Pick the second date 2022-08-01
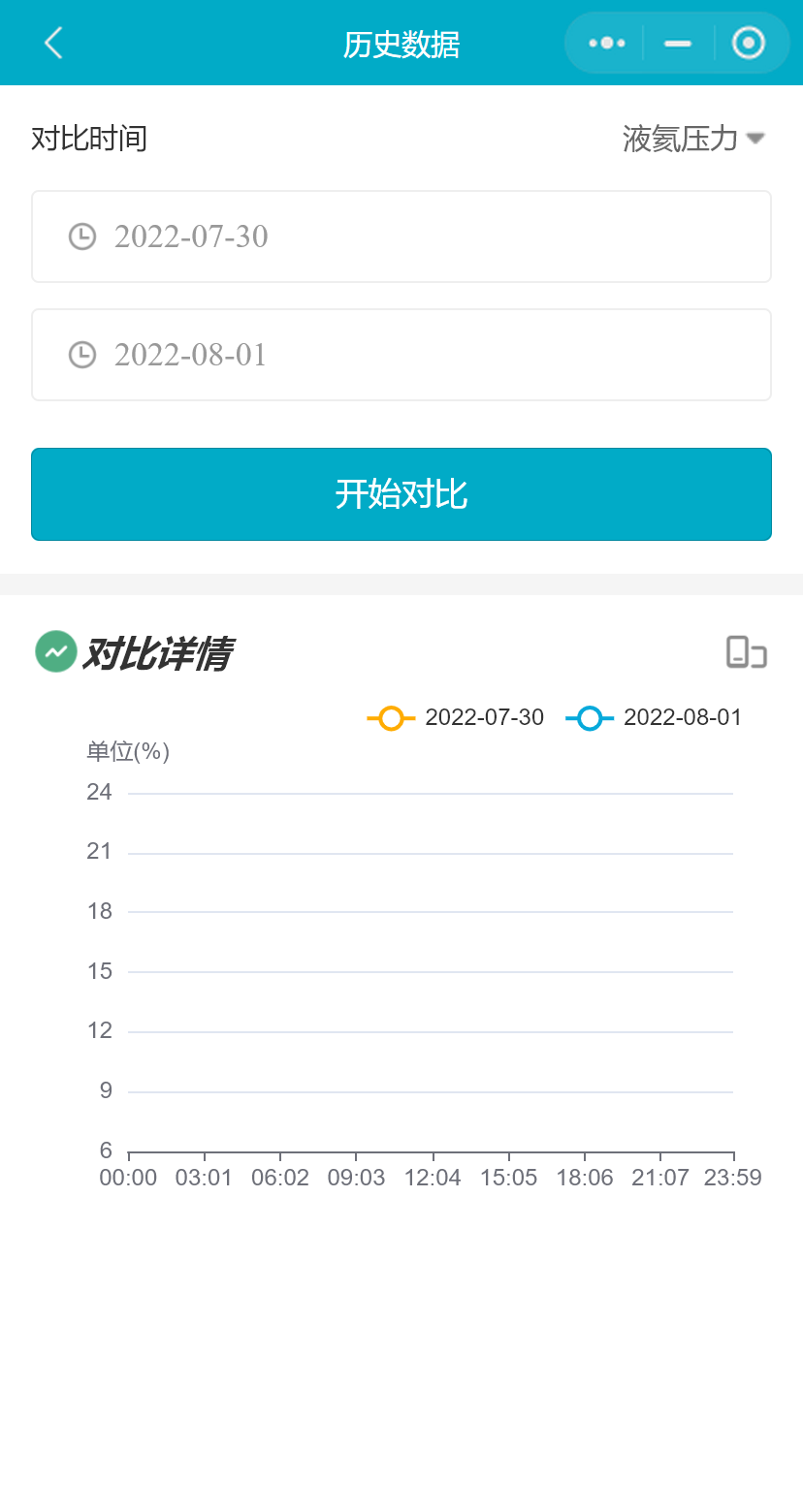 (401, 355)
